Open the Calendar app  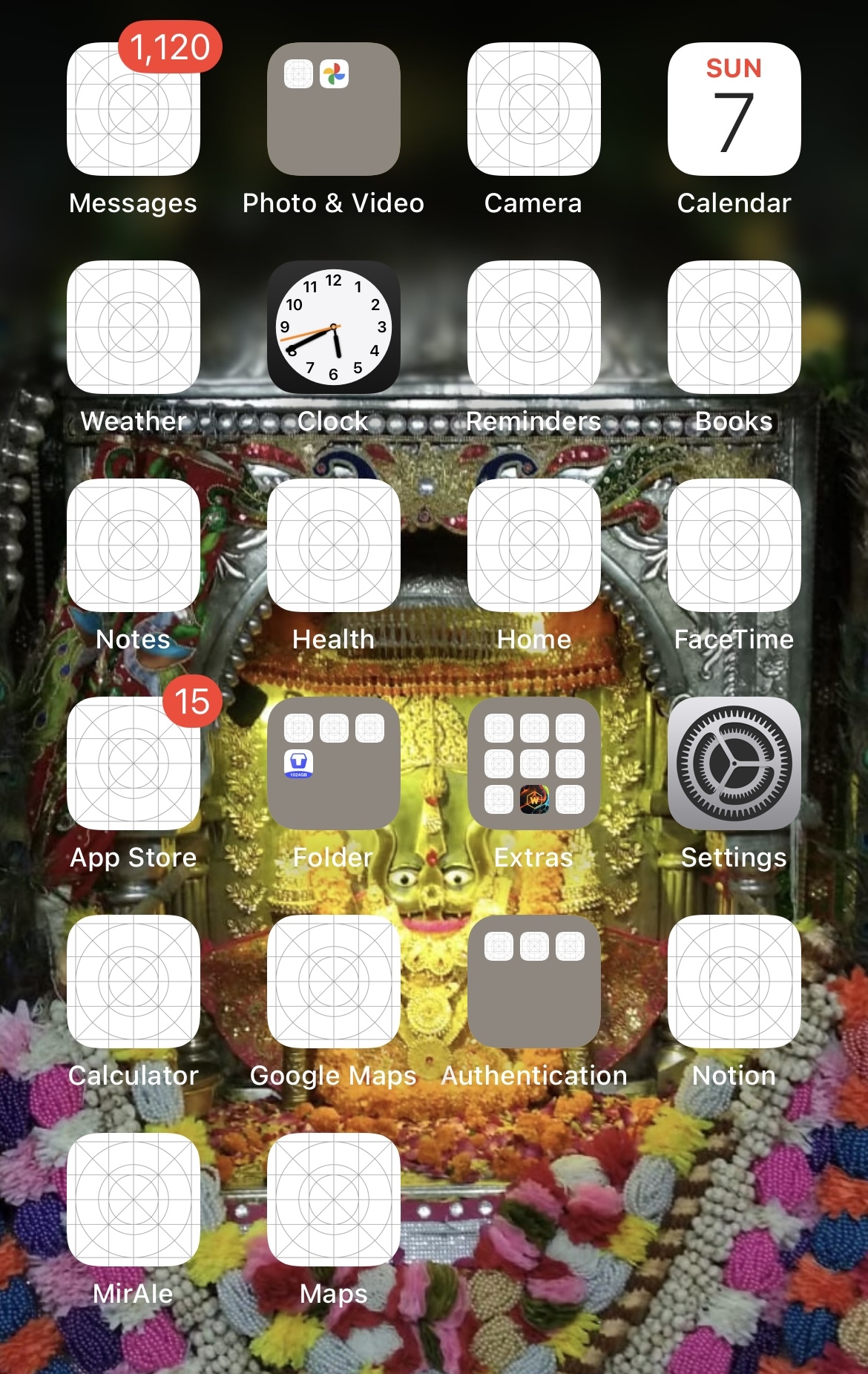tap(734, 109)
